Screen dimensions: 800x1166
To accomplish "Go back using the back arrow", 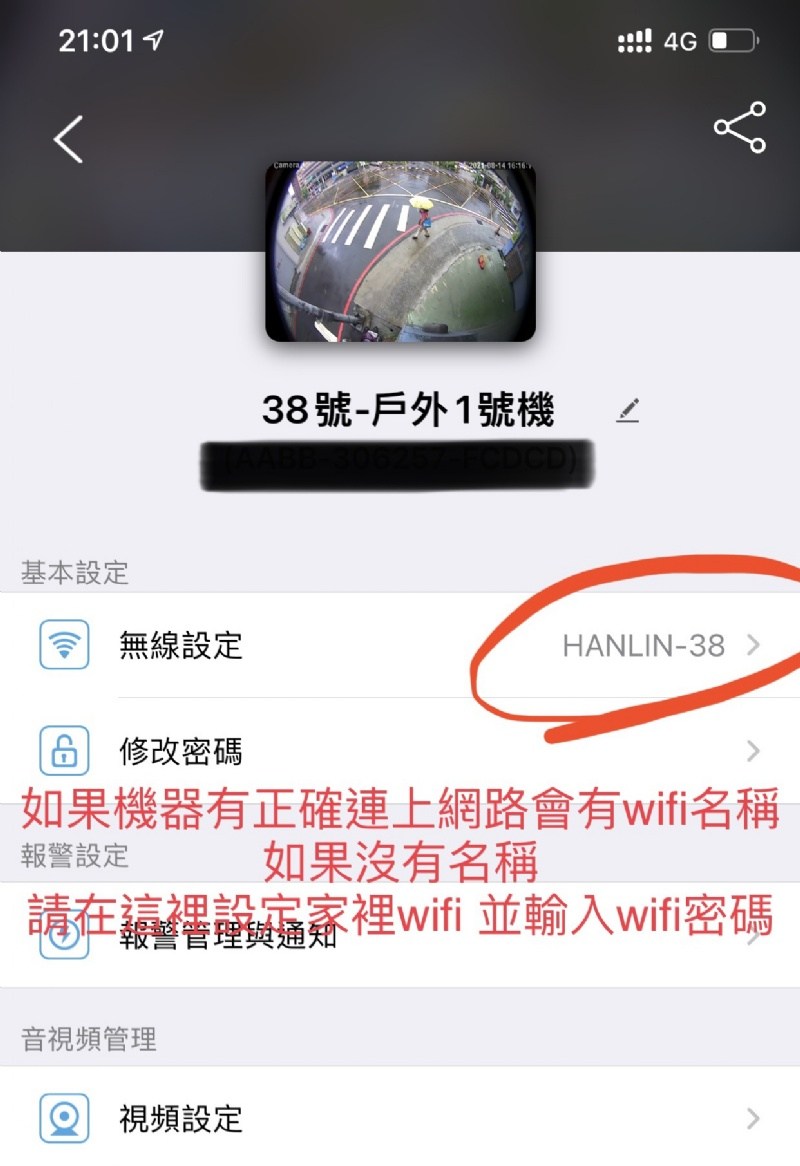I will point(68,138).
